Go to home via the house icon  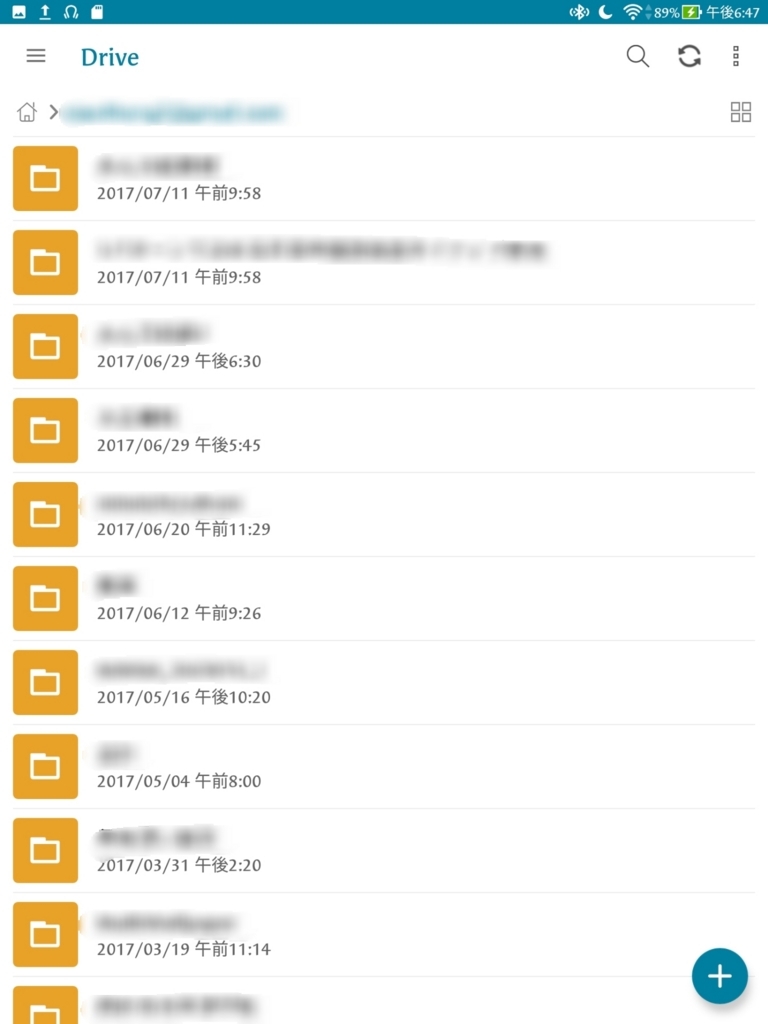[x=27, y=112]
